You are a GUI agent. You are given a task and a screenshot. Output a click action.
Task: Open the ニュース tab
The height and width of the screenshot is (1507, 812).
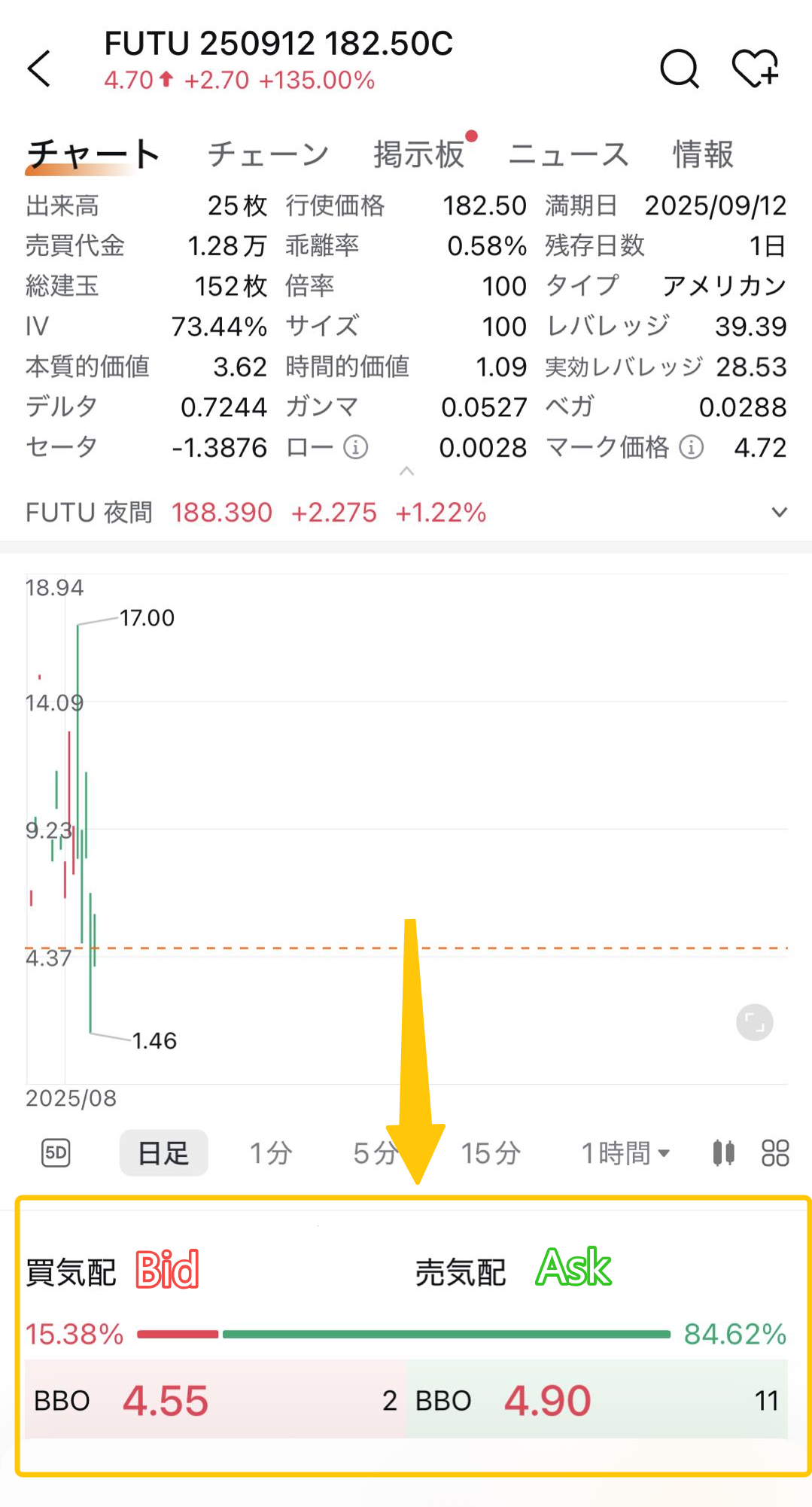tap(570, 154)
